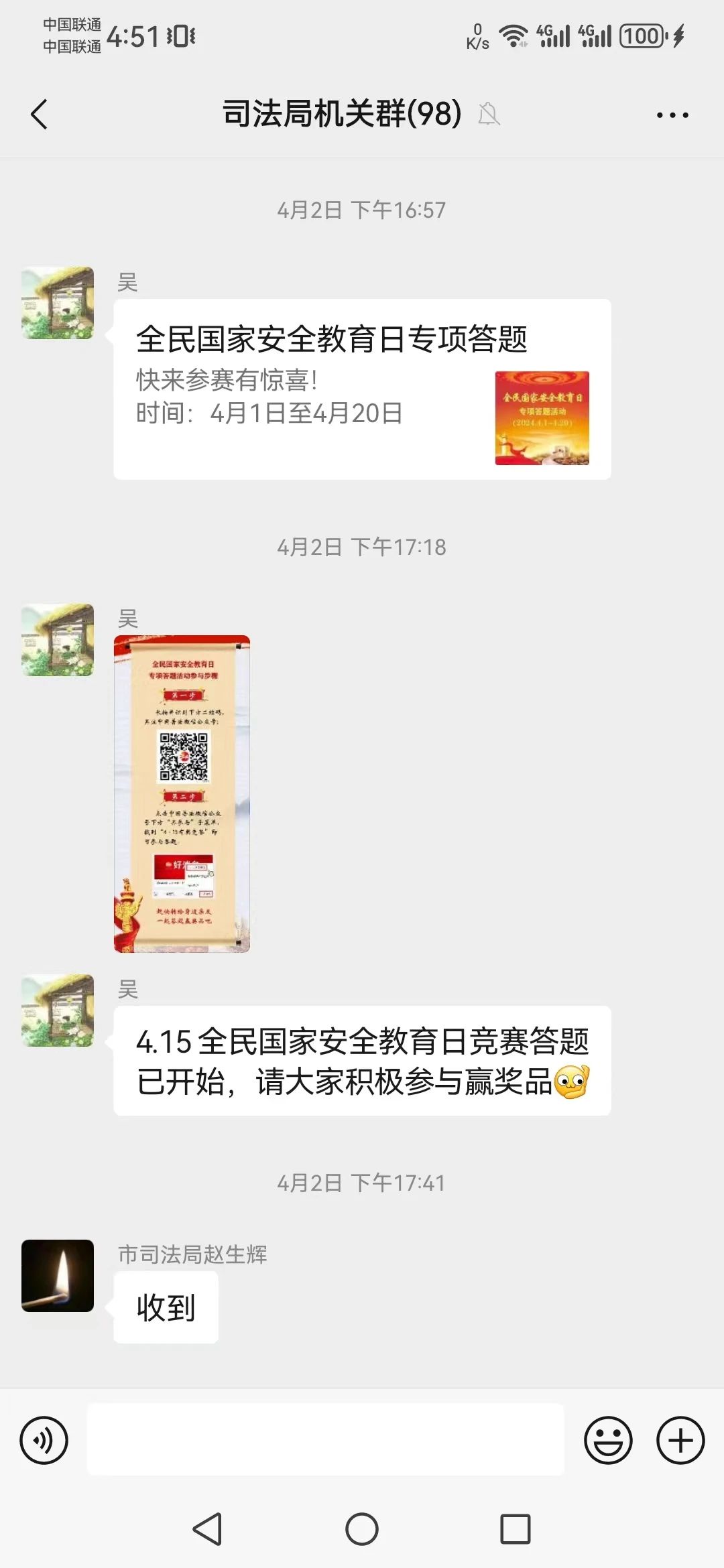Screen dimensions: 724x1568
Task: Go back from the 司法局机关群 chat
Action: click(40, 114)
